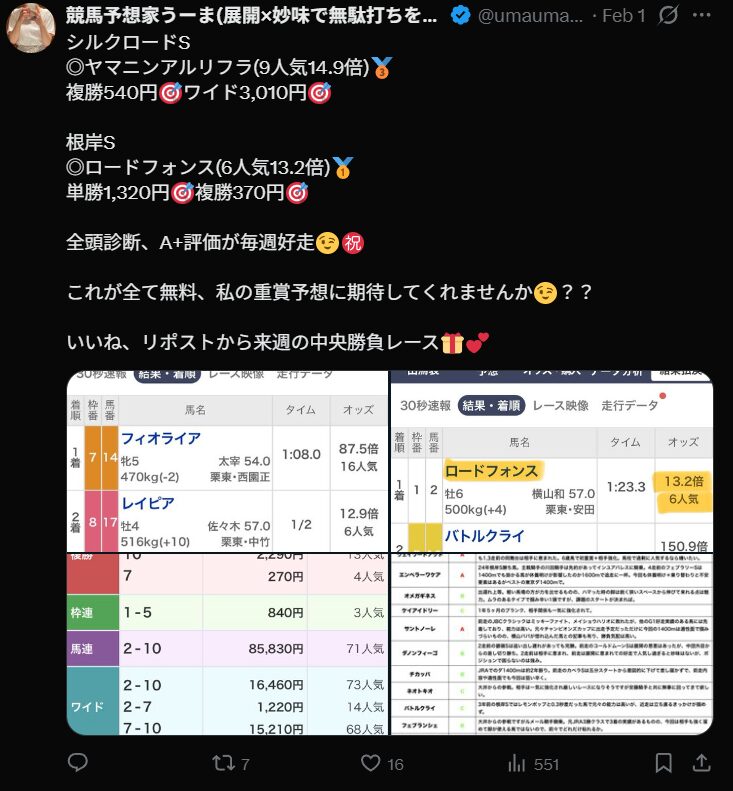This screenshot has width=733, height=791.
Task: Open the ロードフォンス result image
Action: click(x=551, y=461)
